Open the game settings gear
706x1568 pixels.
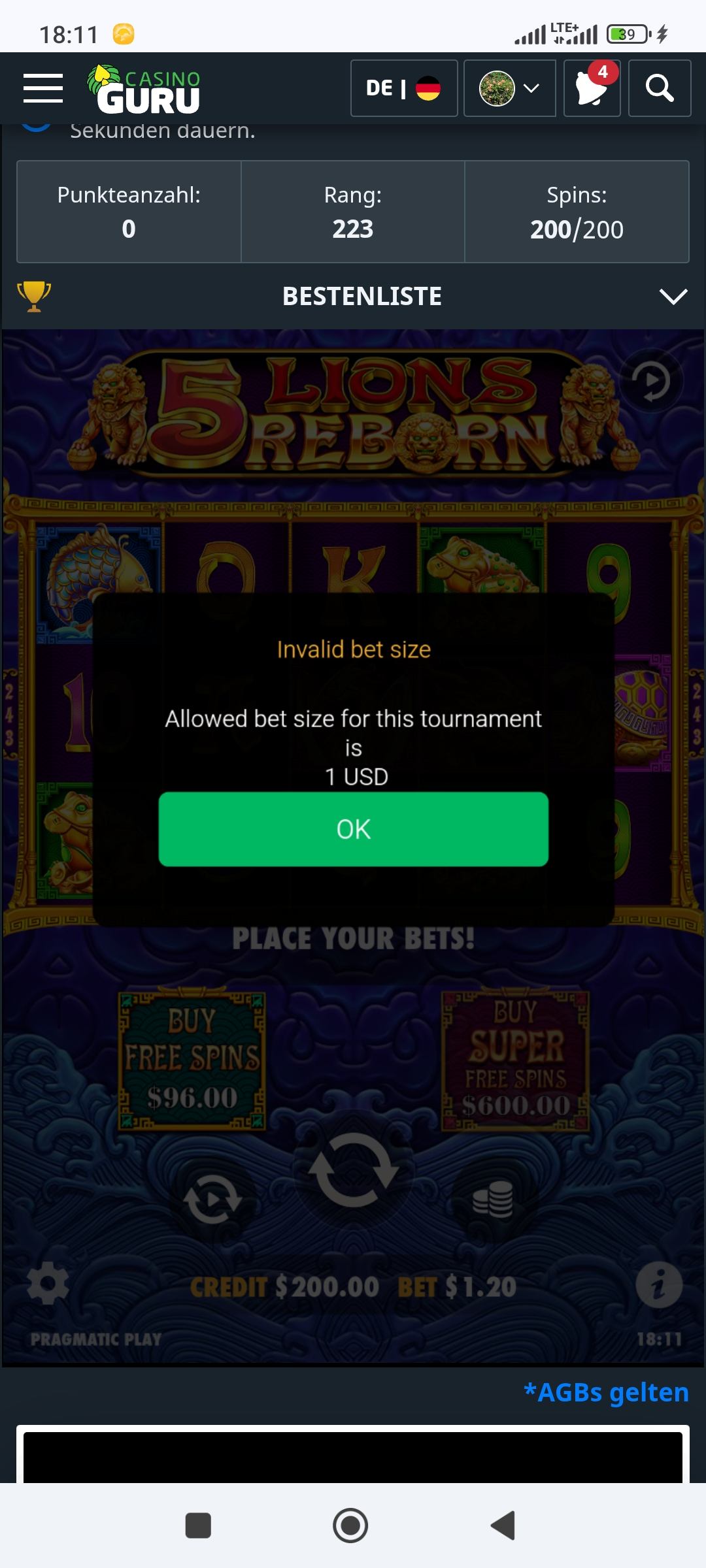(48, 1284)
